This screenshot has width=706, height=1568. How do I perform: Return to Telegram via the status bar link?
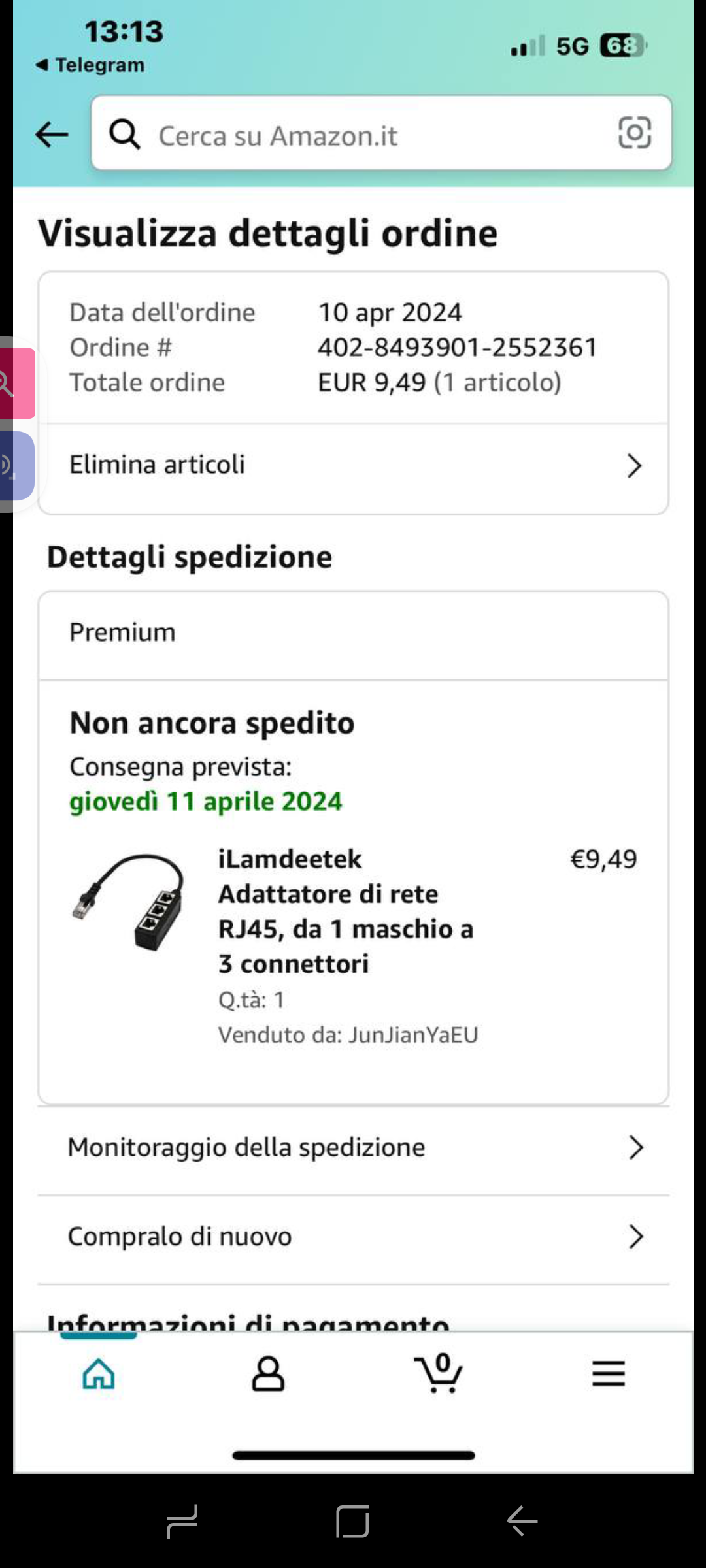pos(90,65)
